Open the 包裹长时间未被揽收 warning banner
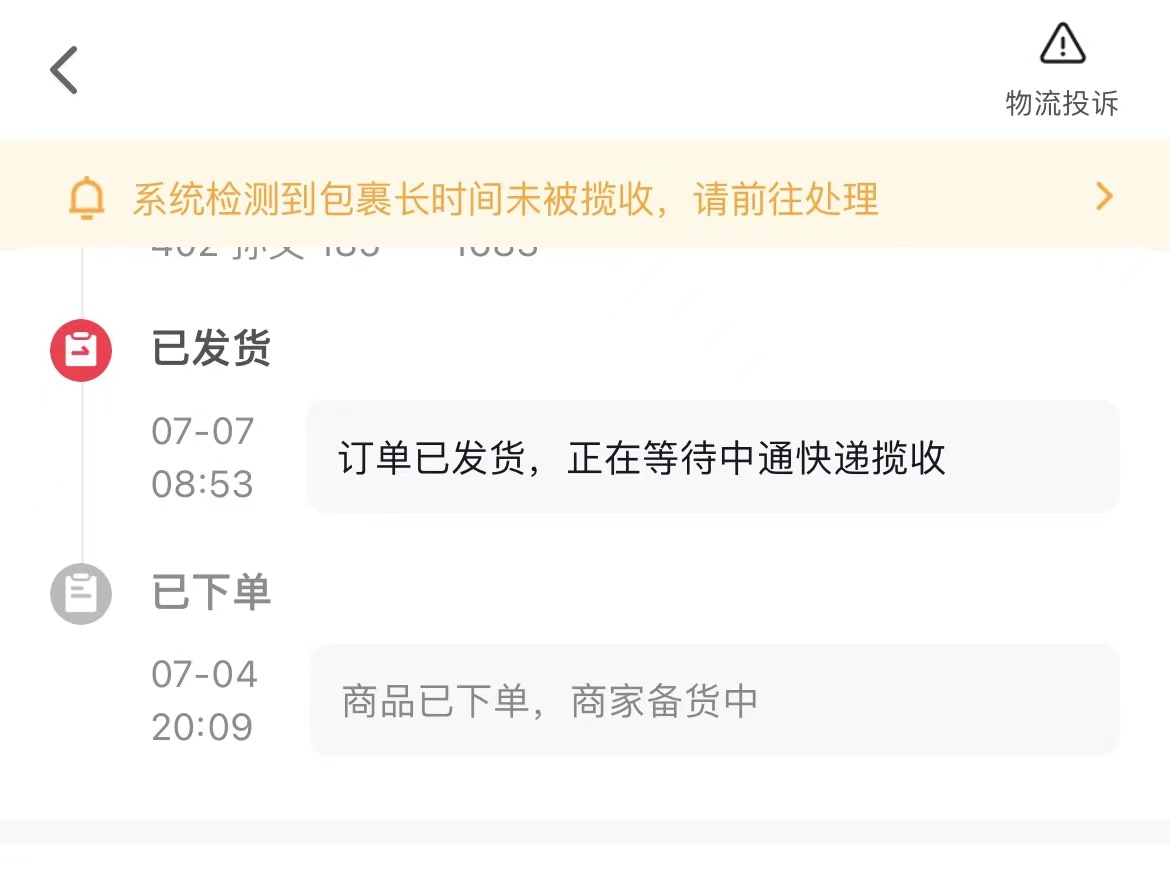Image resolution: width=1170 pixels, height=893 pixels. point(585,197)
